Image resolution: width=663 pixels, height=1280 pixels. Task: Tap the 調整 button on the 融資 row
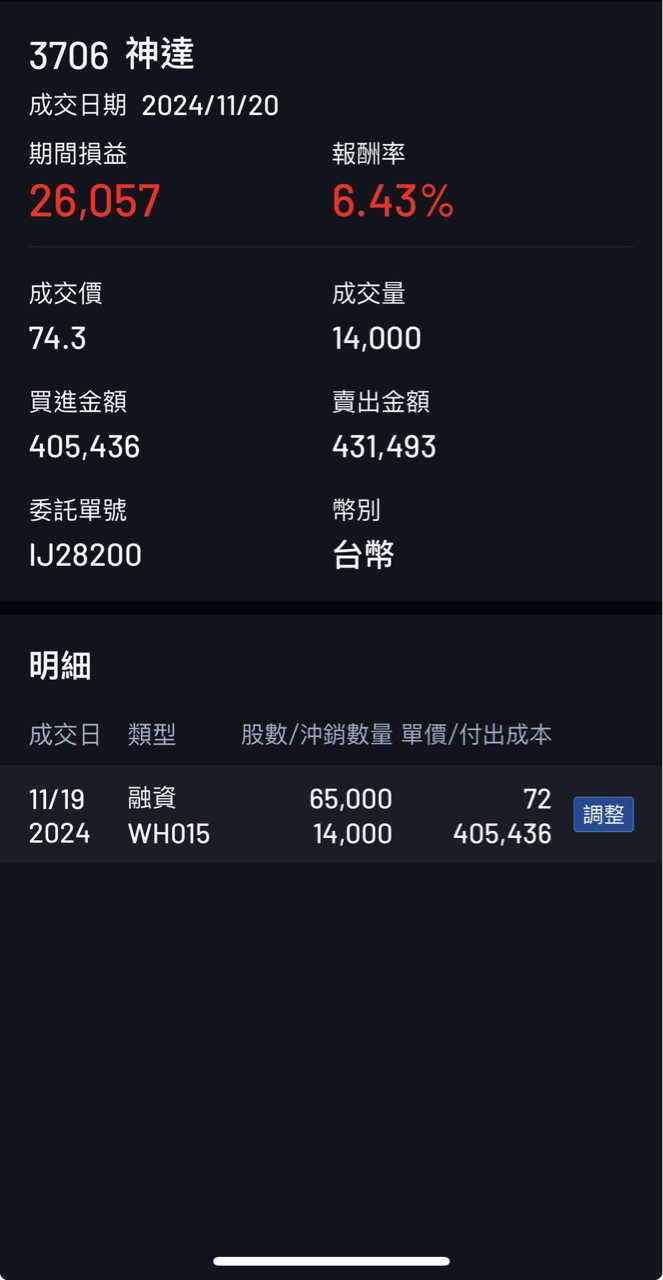coord(603,814)
